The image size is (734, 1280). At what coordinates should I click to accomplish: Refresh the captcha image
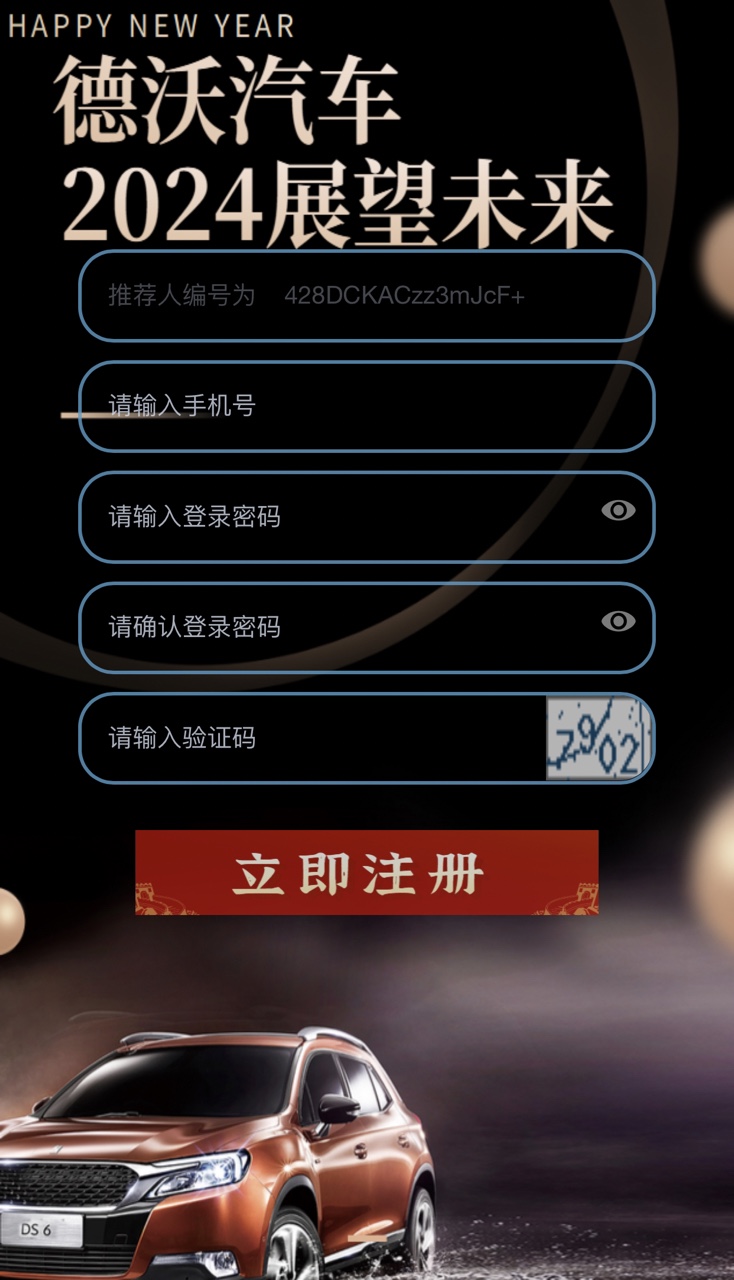tap(598, 739)
